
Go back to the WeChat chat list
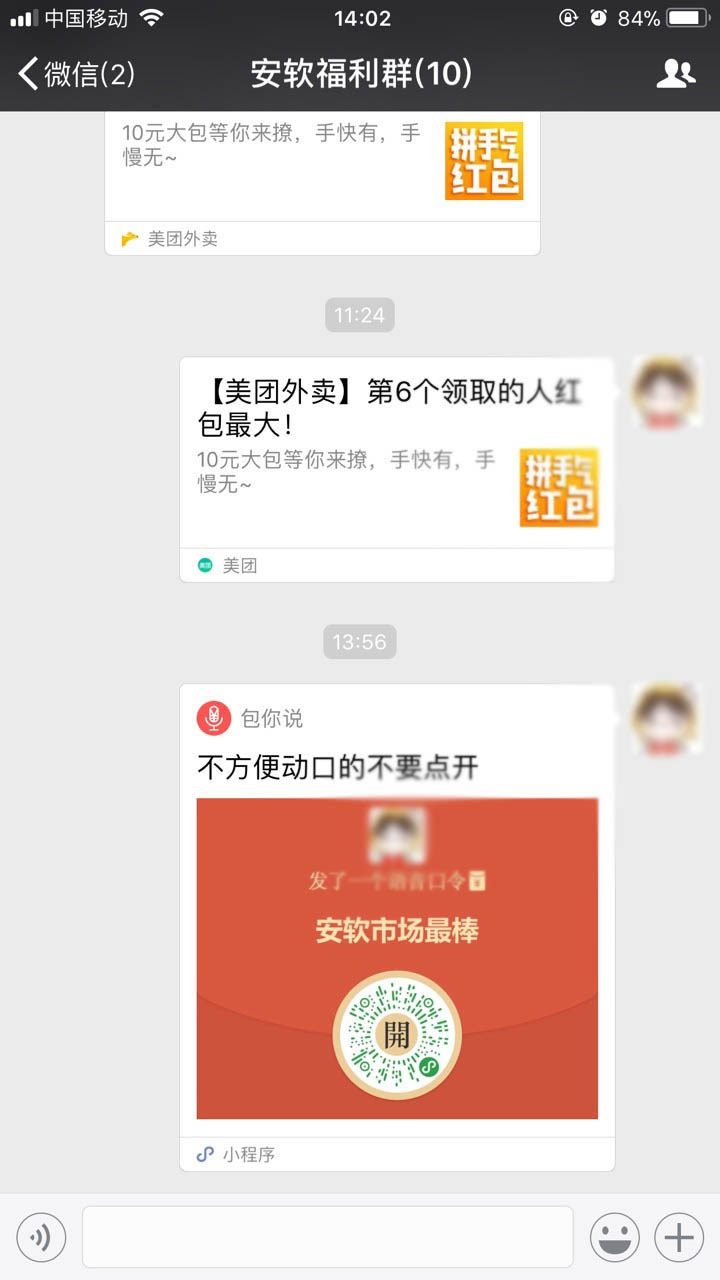pyautogui.click(x=75, y=73)
